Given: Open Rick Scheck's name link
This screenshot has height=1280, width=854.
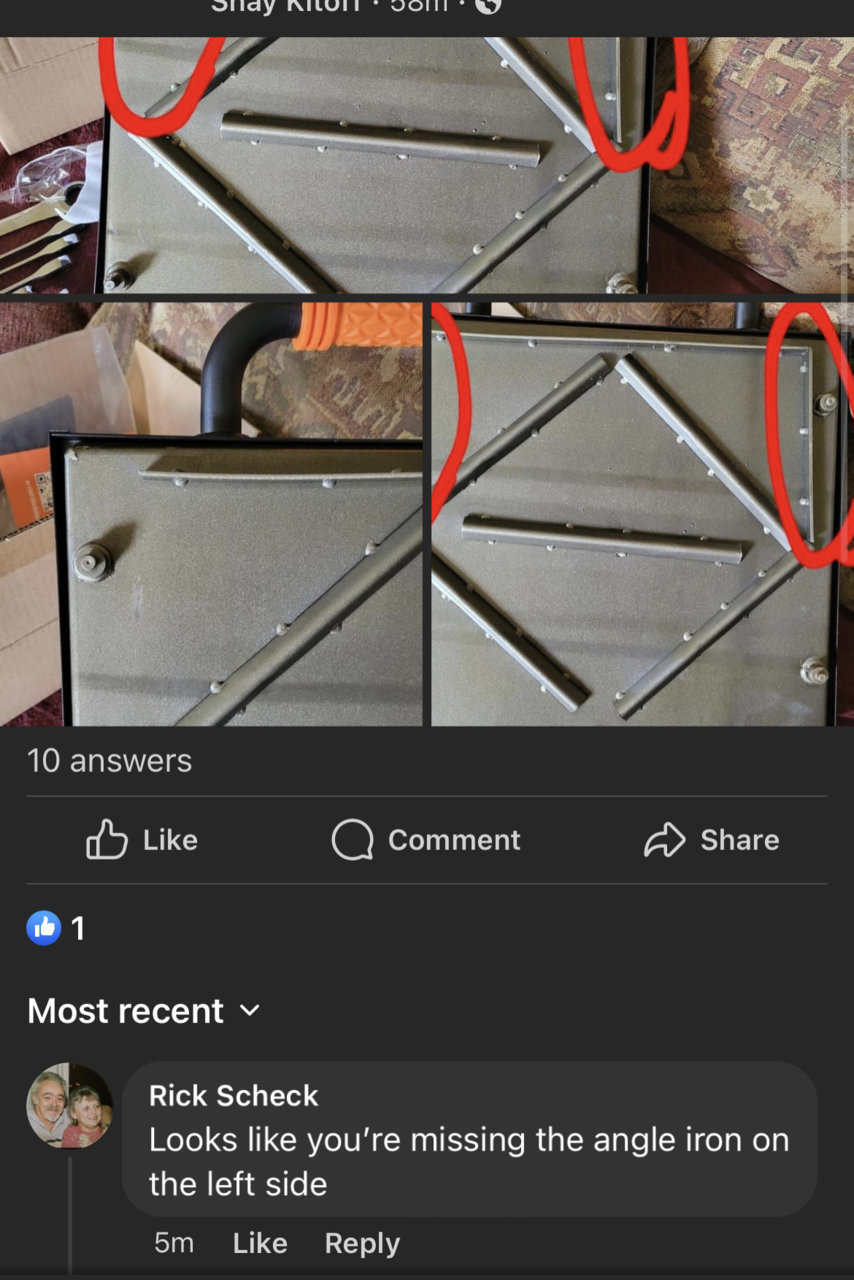Looking at the screenshot, I should pyautogui.click(x=233, y=1095).
